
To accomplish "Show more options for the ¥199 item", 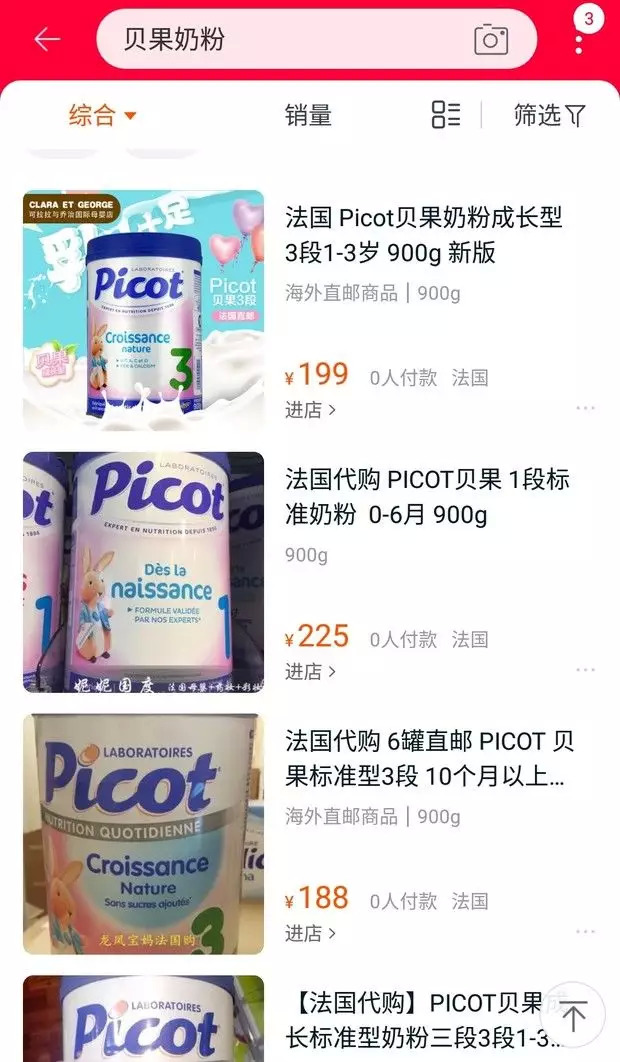I will coord(585,408).
